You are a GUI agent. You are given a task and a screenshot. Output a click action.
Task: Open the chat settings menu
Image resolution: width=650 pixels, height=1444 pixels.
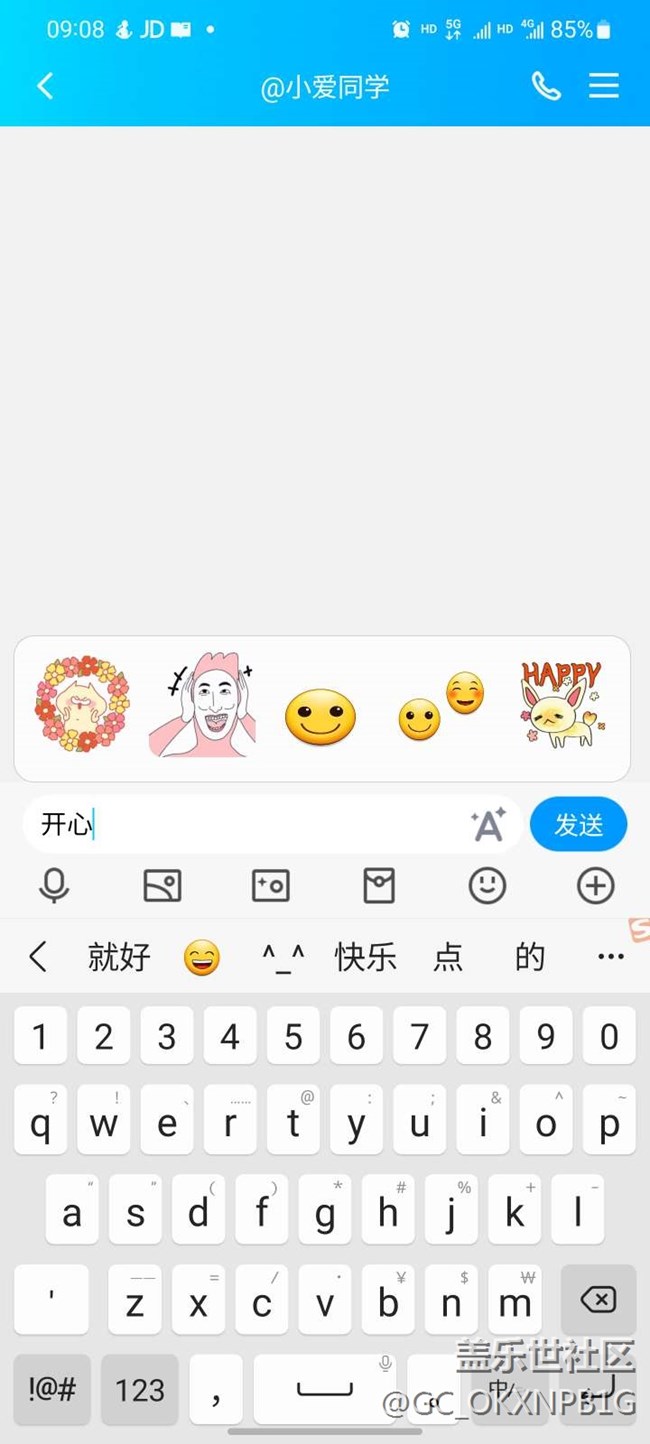pyautogui.click(x=603, y=86)
